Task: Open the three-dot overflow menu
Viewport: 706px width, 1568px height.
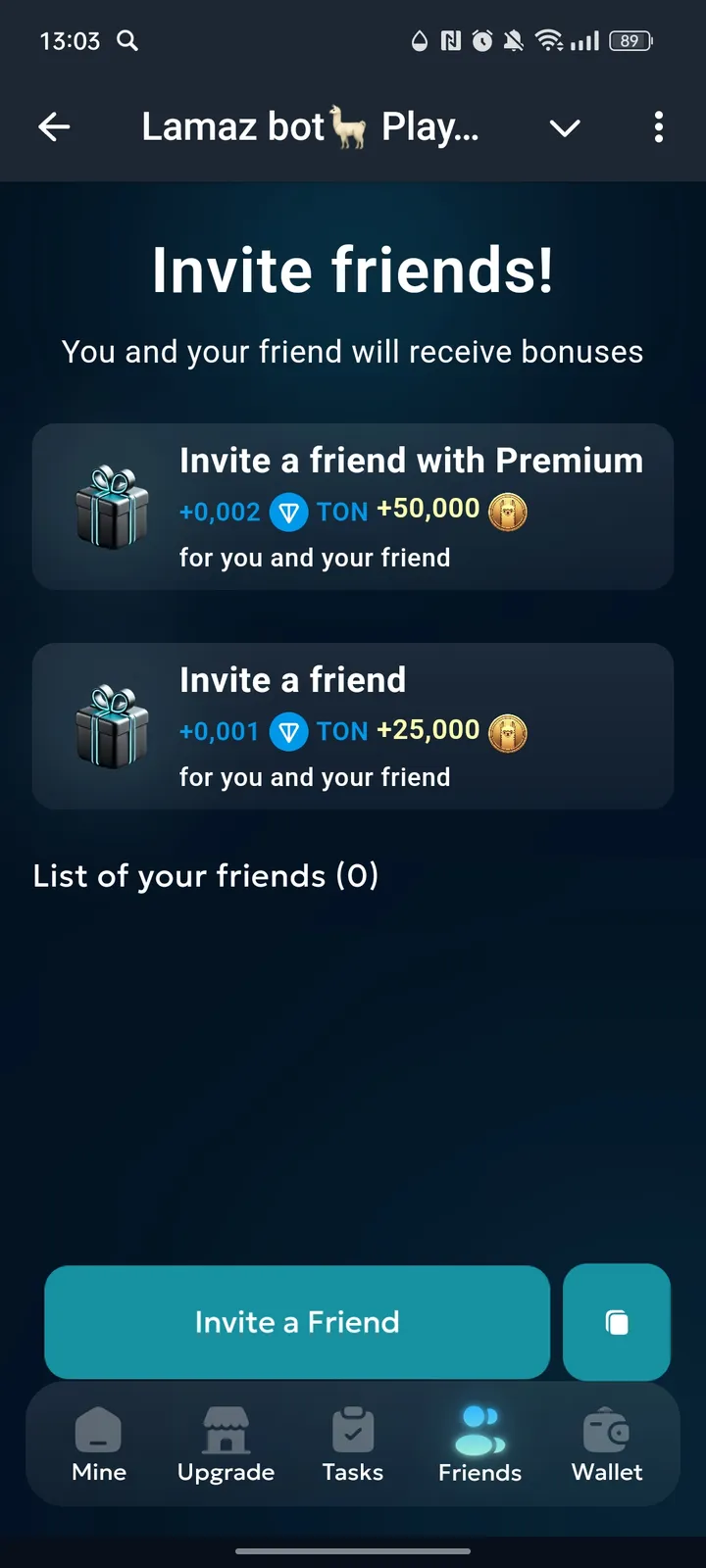Action: point(659,127)
